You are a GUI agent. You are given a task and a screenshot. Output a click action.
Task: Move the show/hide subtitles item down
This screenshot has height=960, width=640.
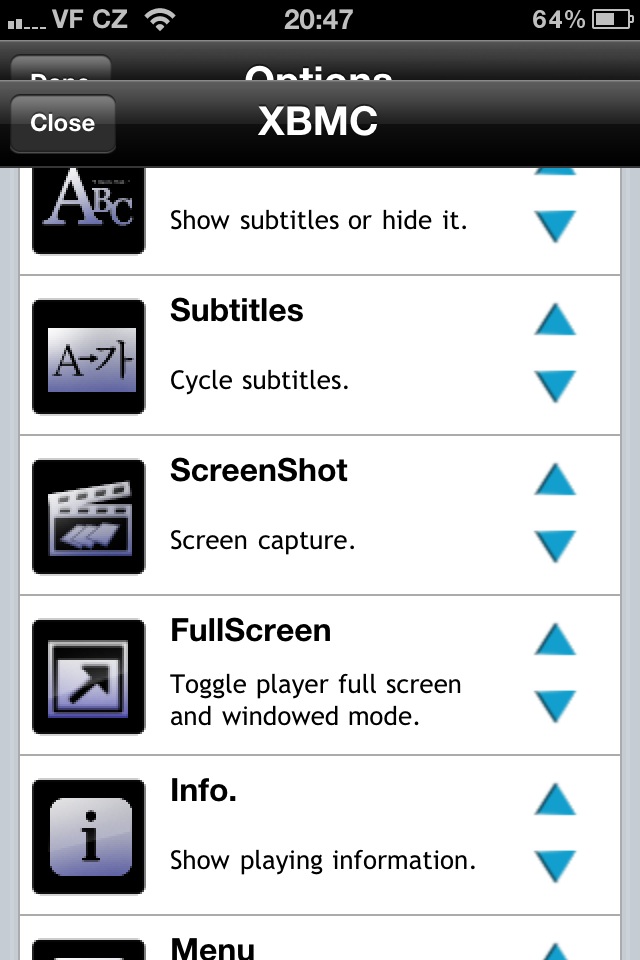point(555,226)
